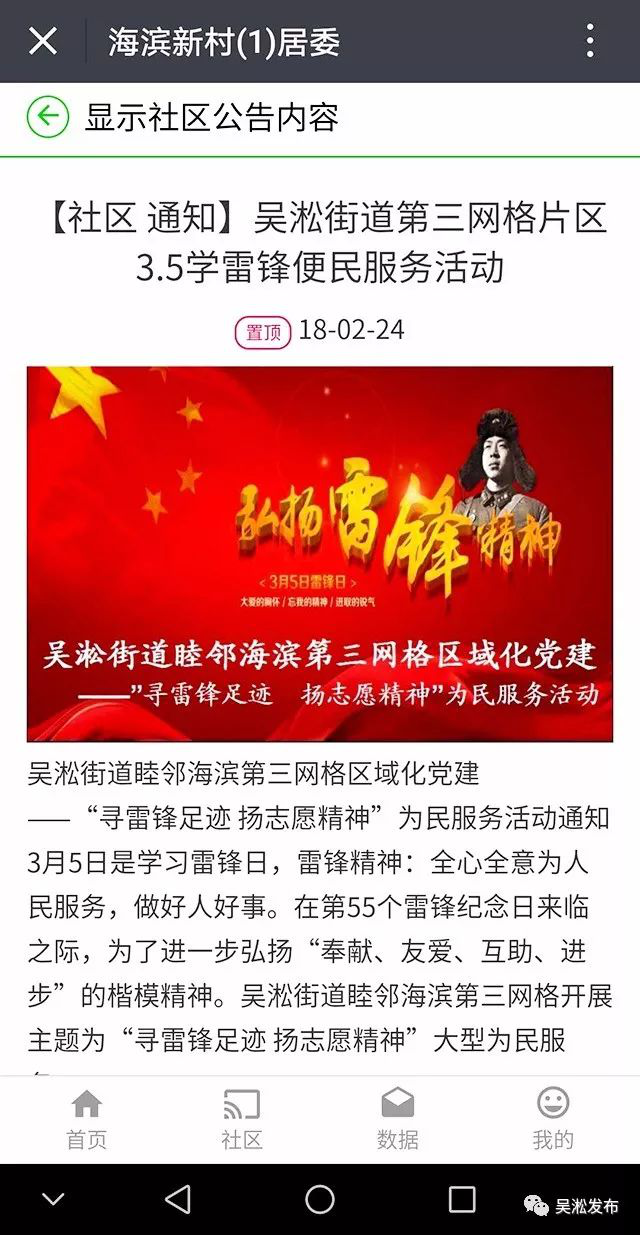Tap the system back button
Image resolution: width=640 pixels, height=1235 pixels.
pyautogui.click(x=178, y=1198)
